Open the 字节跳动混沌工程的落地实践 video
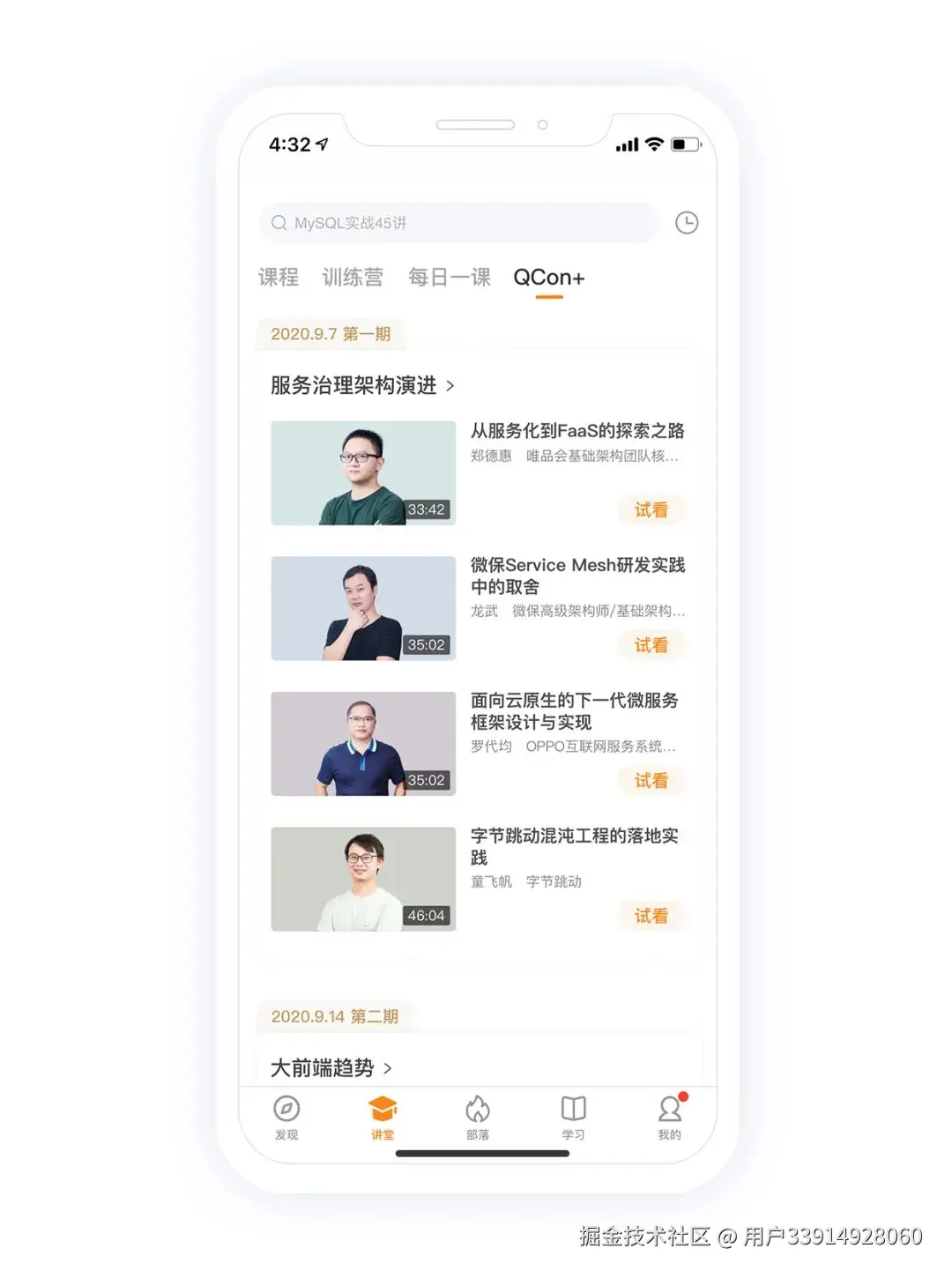This screenshot has width=952, height=1278. click(363, 879)
